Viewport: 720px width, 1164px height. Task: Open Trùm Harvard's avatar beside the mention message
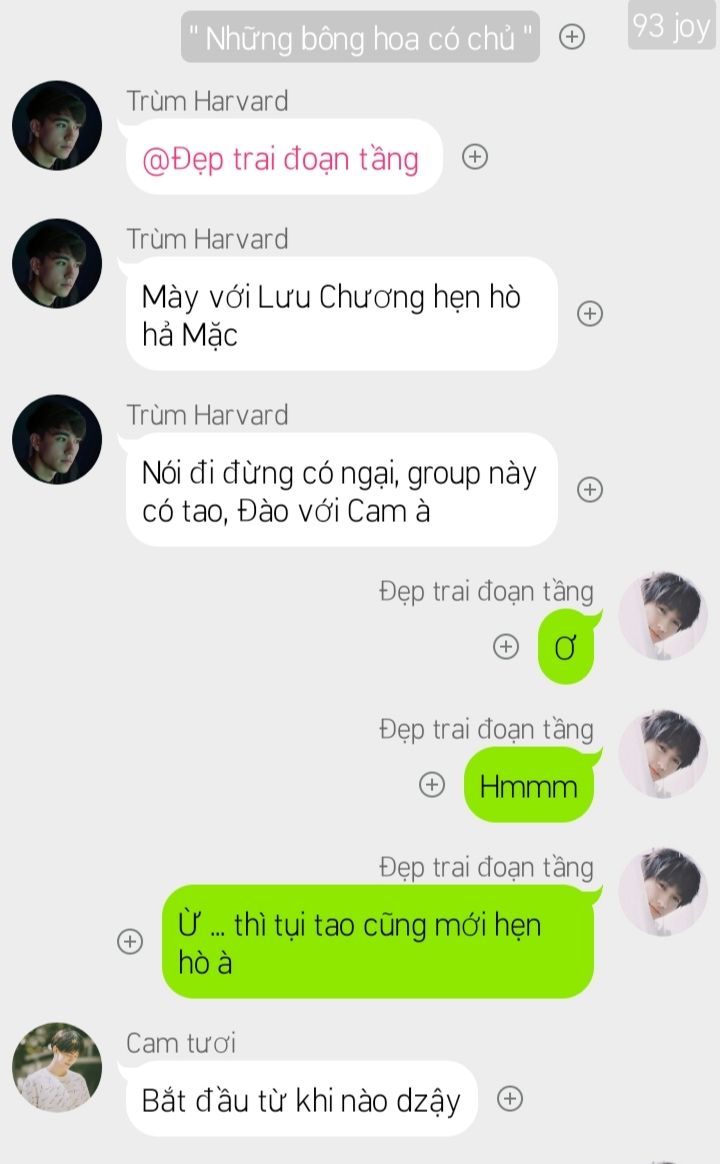click(57, 126)
